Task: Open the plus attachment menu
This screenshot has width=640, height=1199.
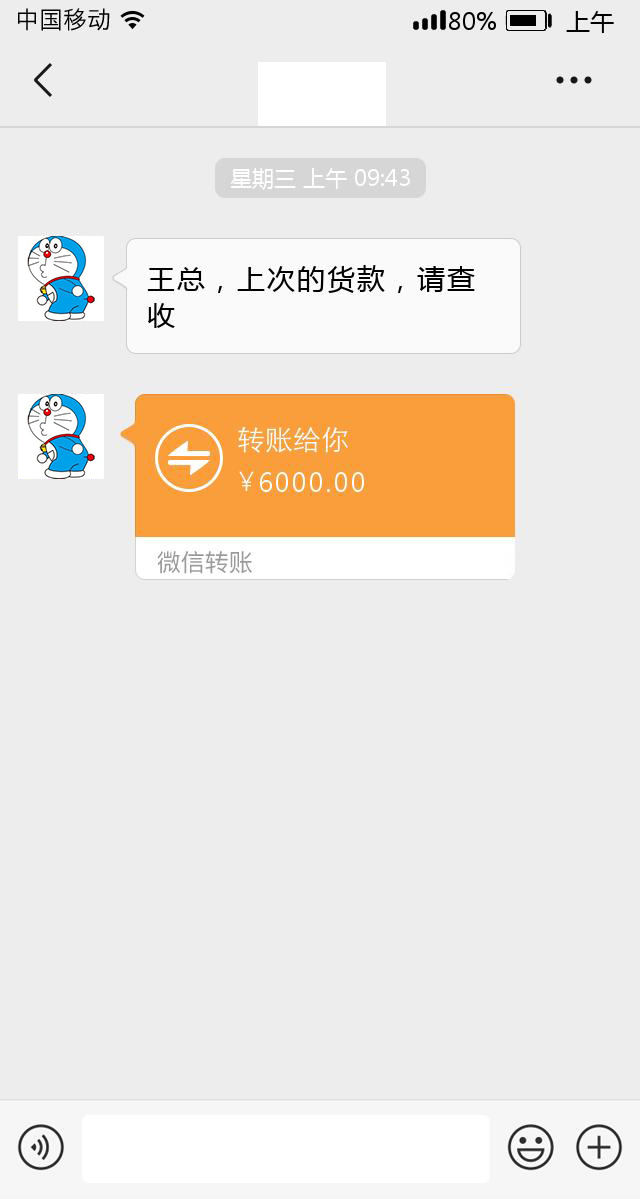Action: (599, 1147)
